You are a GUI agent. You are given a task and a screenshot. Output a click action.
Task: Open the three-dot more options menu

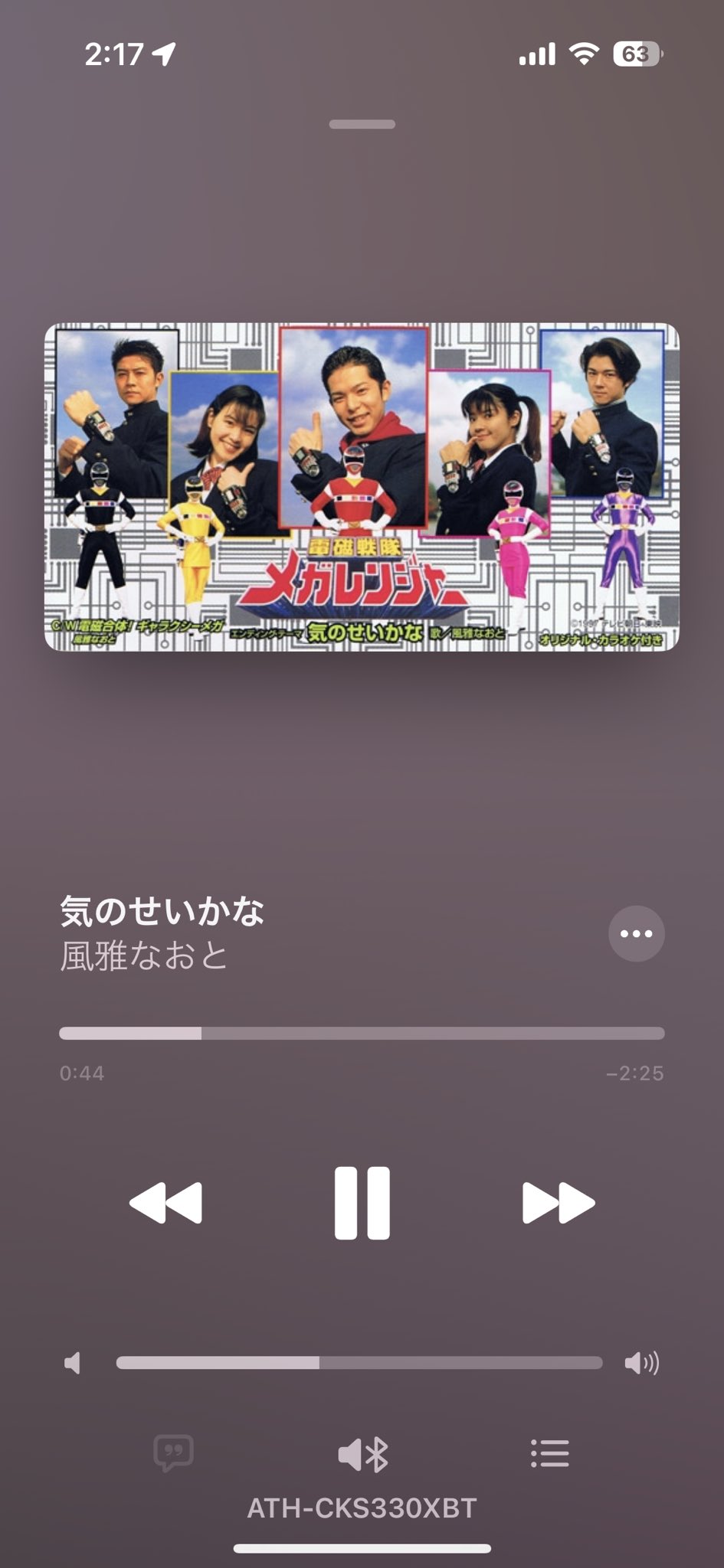(x=637, y=933)
